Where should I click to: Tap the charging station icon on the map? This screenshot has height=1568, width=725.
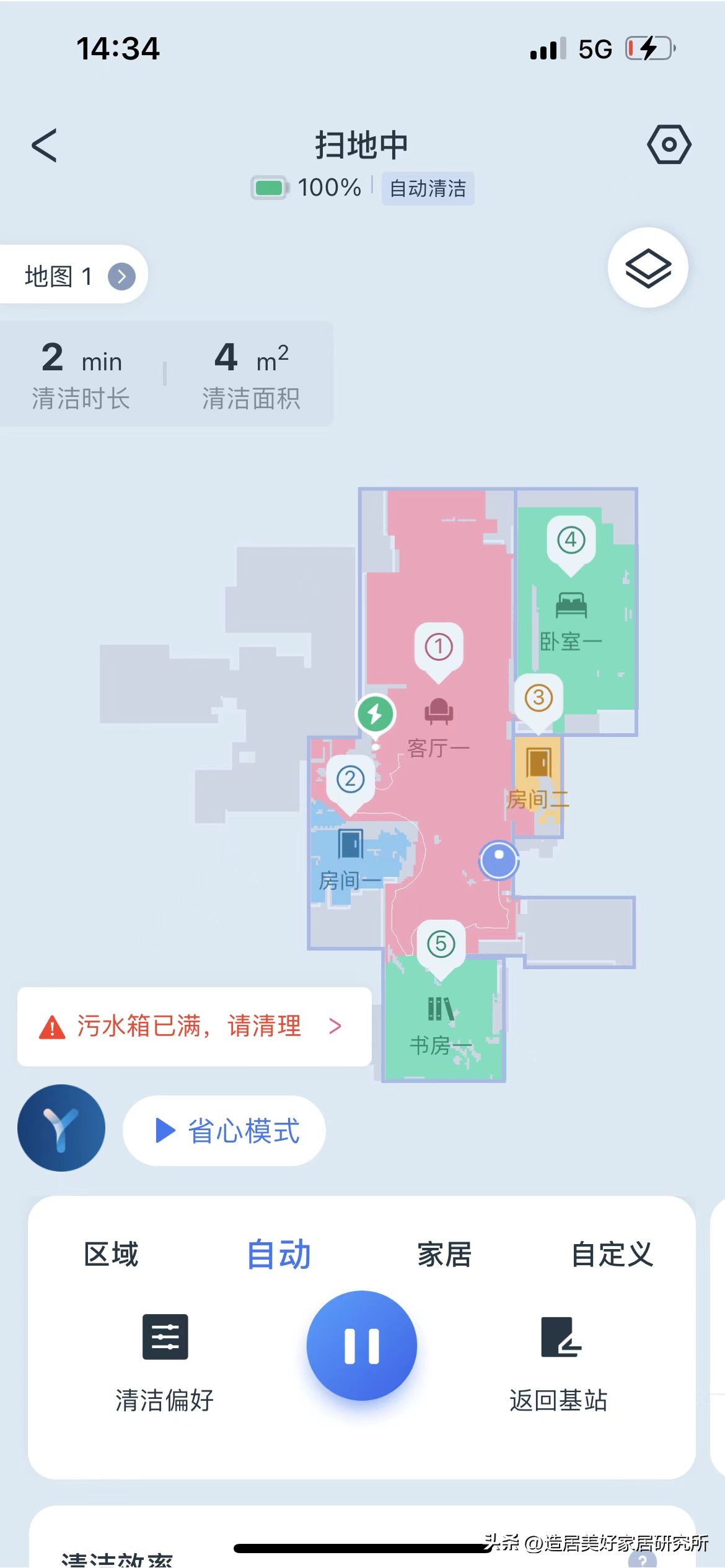pos(375,713)
